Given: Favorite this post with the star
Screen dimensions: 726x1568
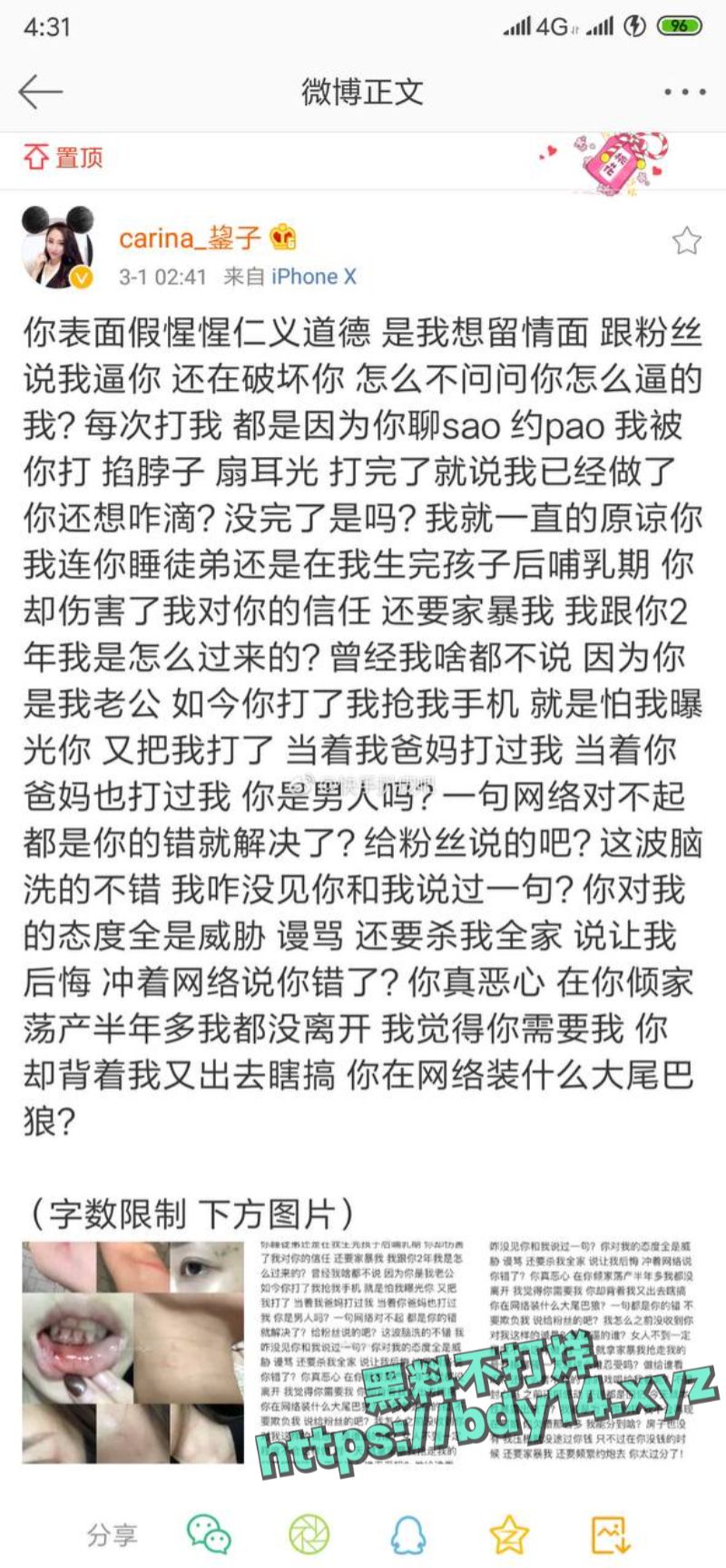Looking at the screenshot, I should pyautogui.click(x=686, y=240).
